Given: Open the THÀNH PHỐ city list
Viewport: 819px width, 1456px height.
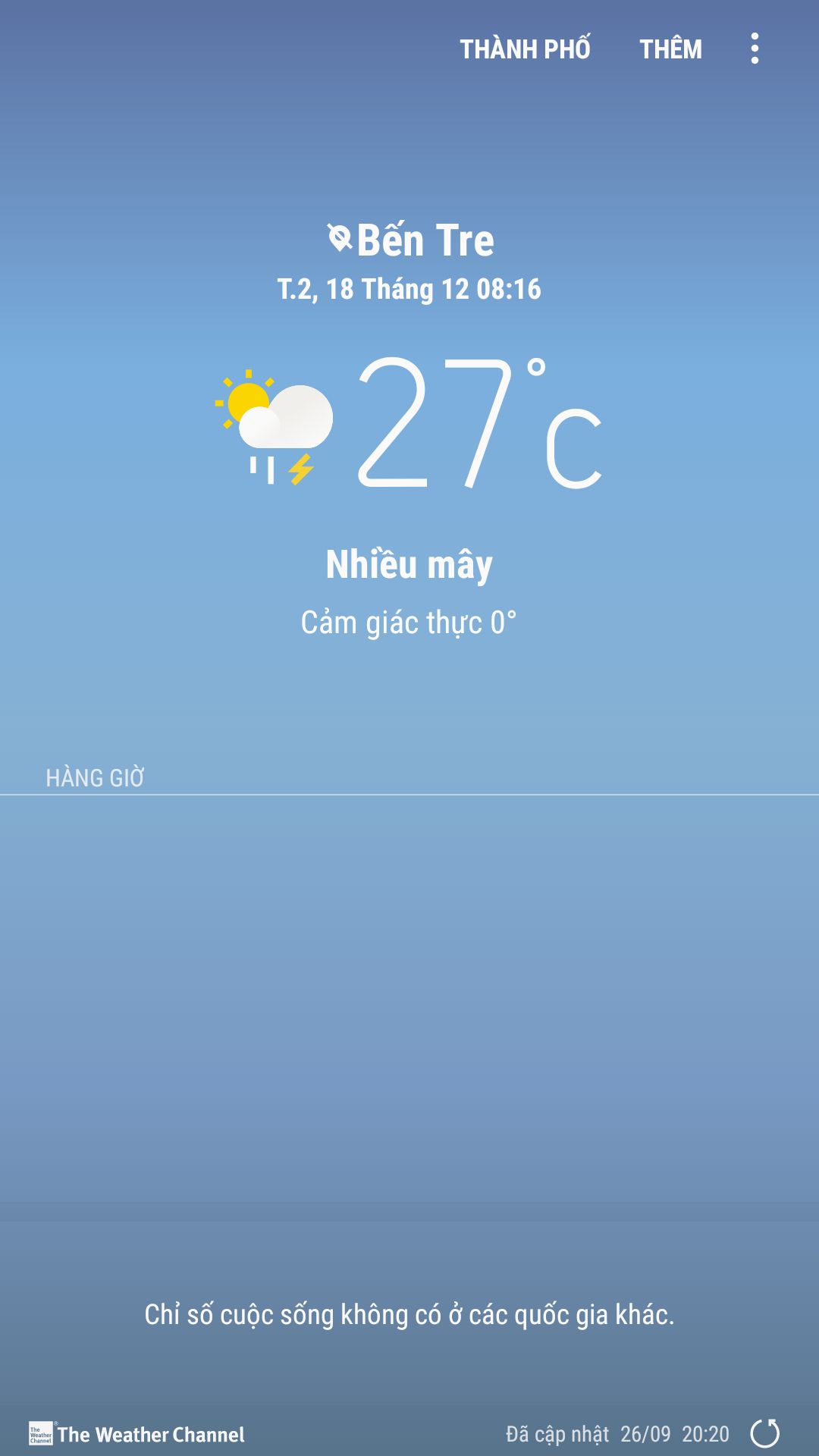Looking at the screenshot, I should coord(525,49).
